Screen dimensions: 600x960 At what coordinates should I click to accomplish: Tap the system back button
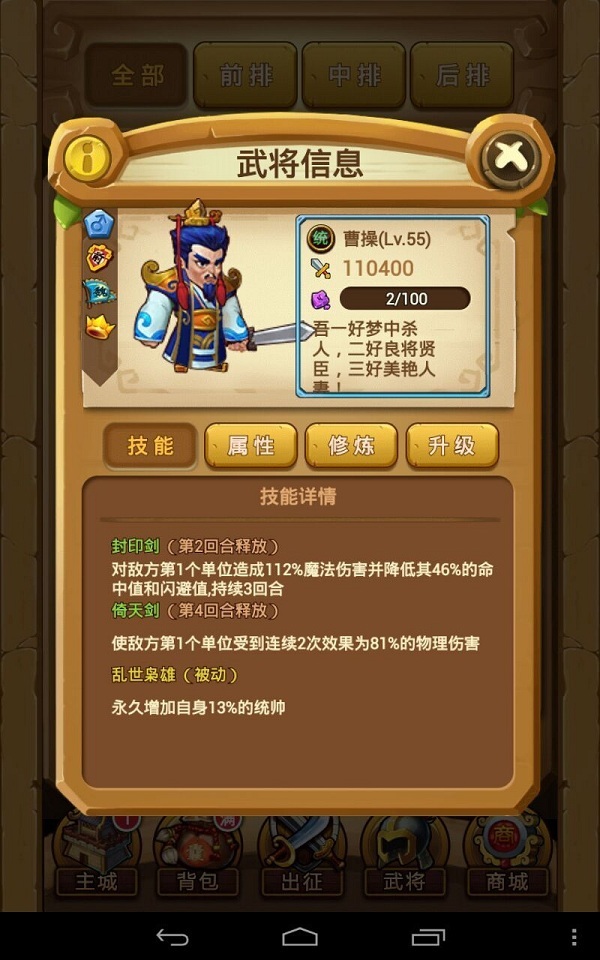172,937
